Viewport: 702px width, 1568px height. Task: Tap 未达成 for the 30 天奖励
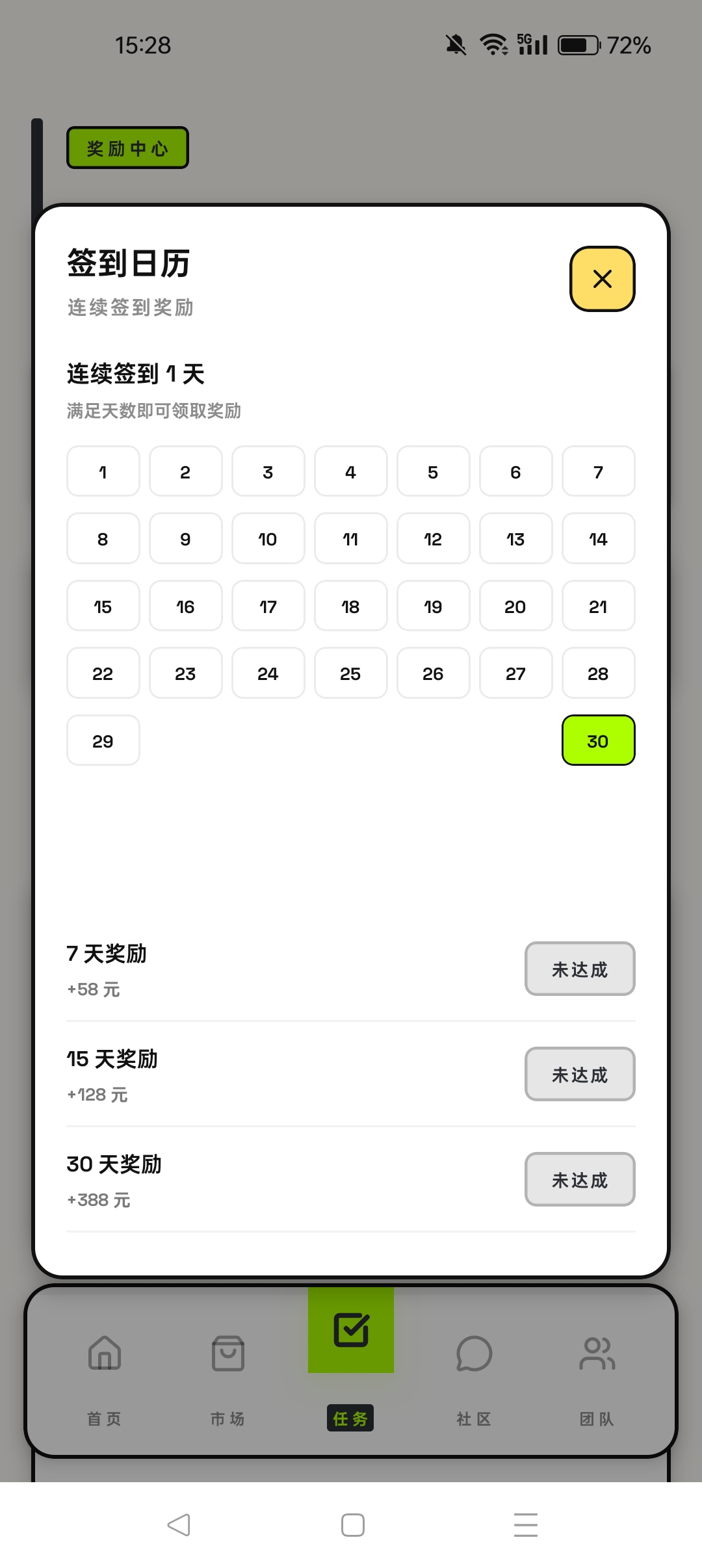click(579, 1179)
